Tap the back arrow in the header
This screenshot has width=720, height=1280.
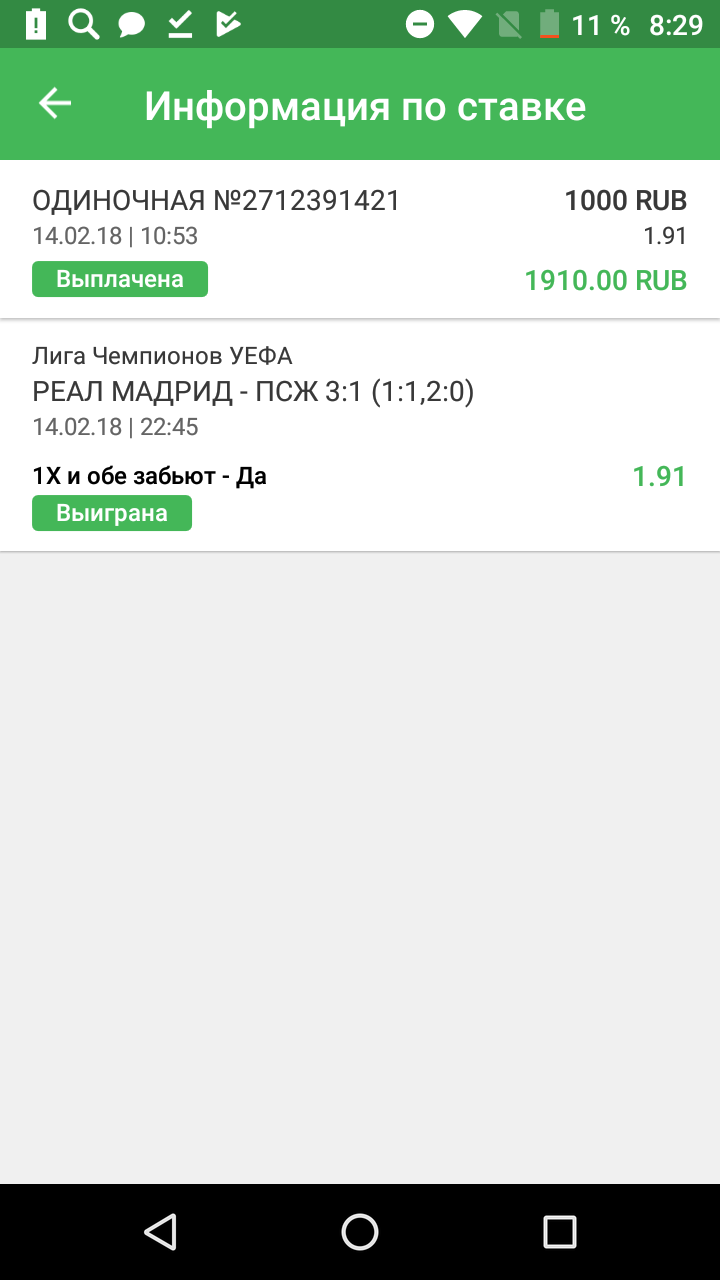(x=55, y=104)
